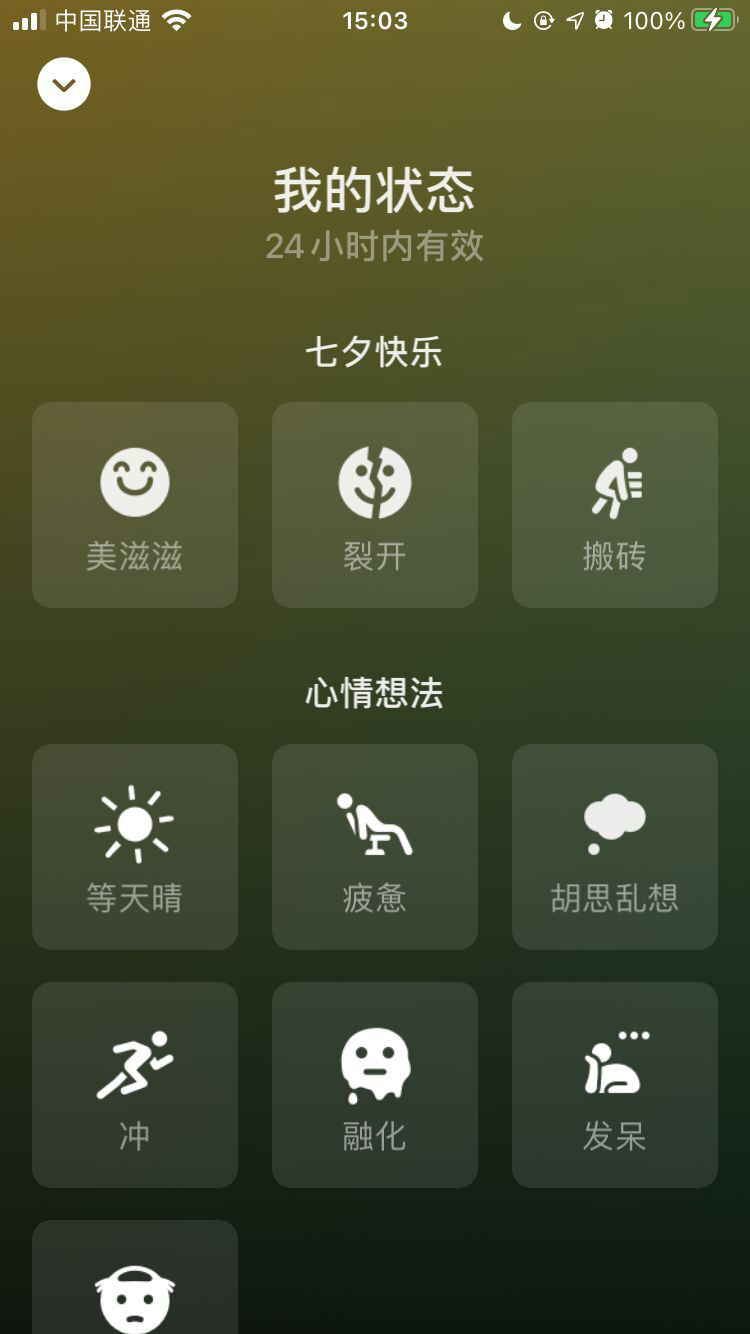Pick the 等天晴 mood
The image size is (750, 1334).
tap(135, 847)
